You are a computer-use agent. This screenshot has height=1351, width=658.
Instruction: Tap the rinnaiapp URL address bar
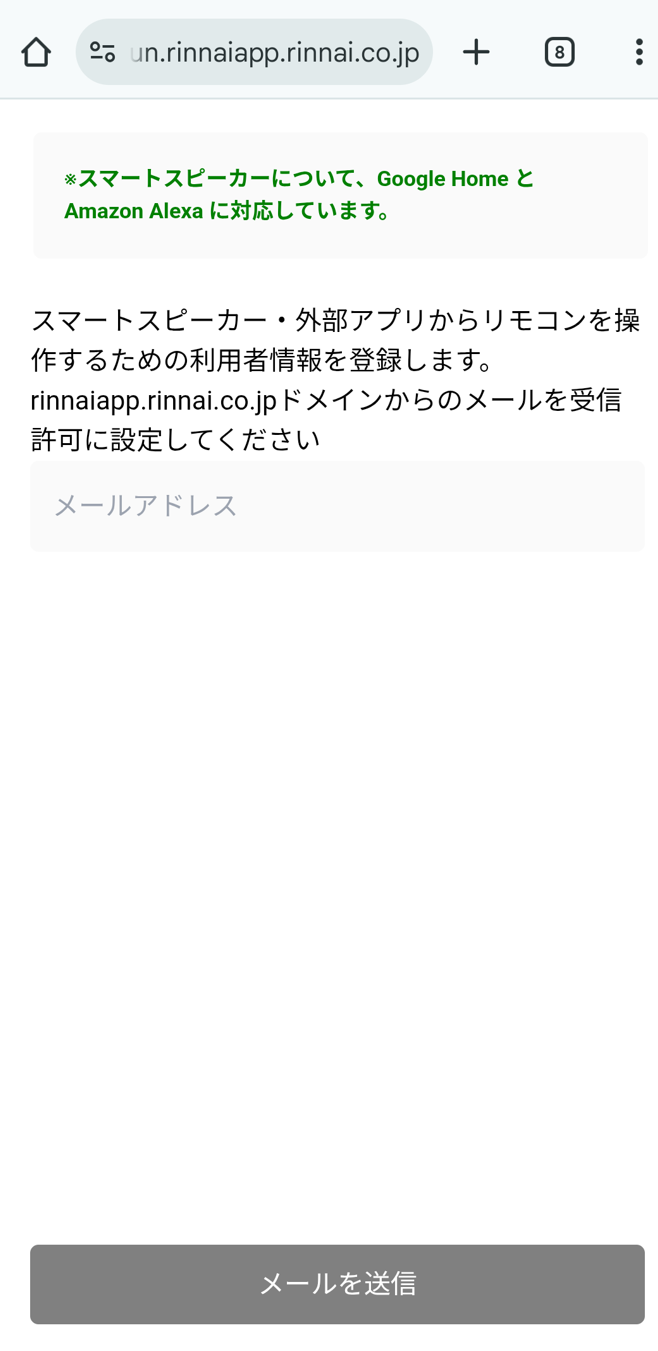point(274,52)
